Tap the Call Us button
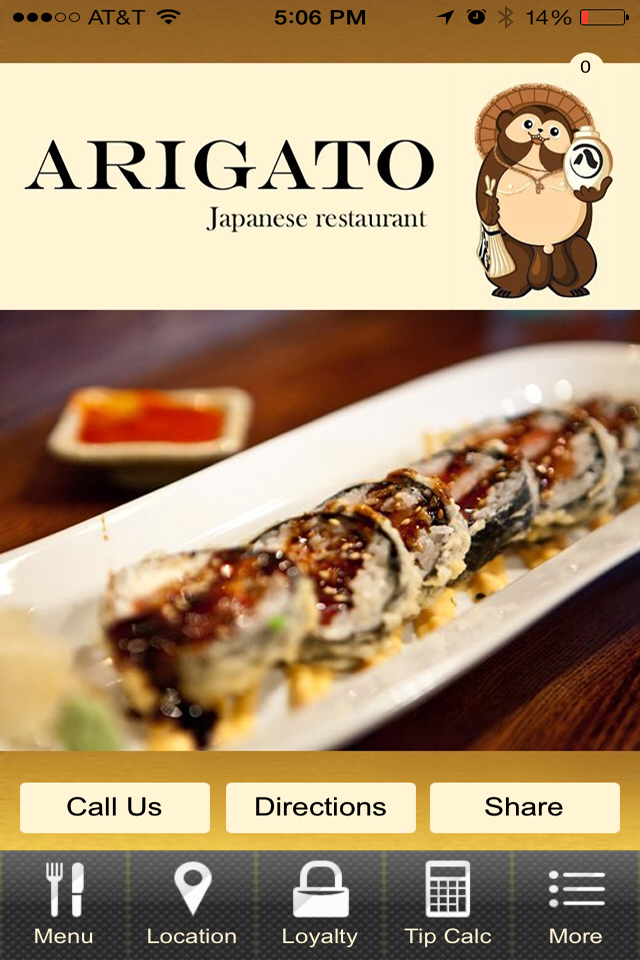Screen dimensions: 640x960 (x=115, y=807)
